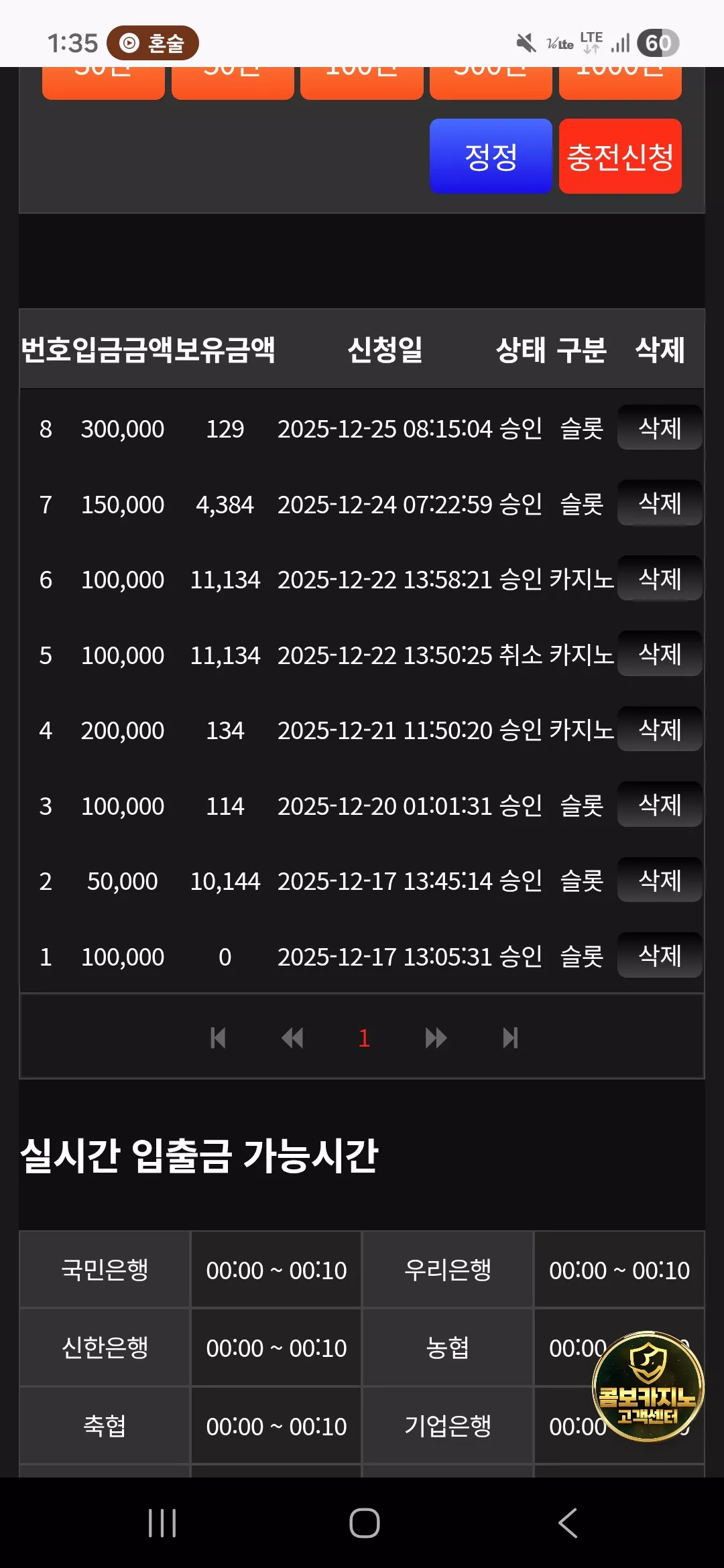Delete cancelled entry 5
The width and height of the screenshot is (724, 1568).
tap(660, 654)
